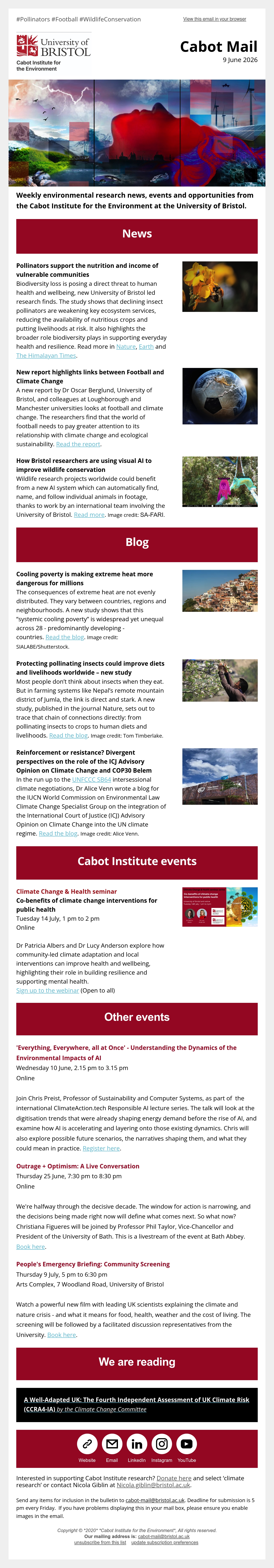The height and width of the screenshot is (1568, 274).
Task: Tap Read more on visual AI story
Action: [x=89, y=515]
